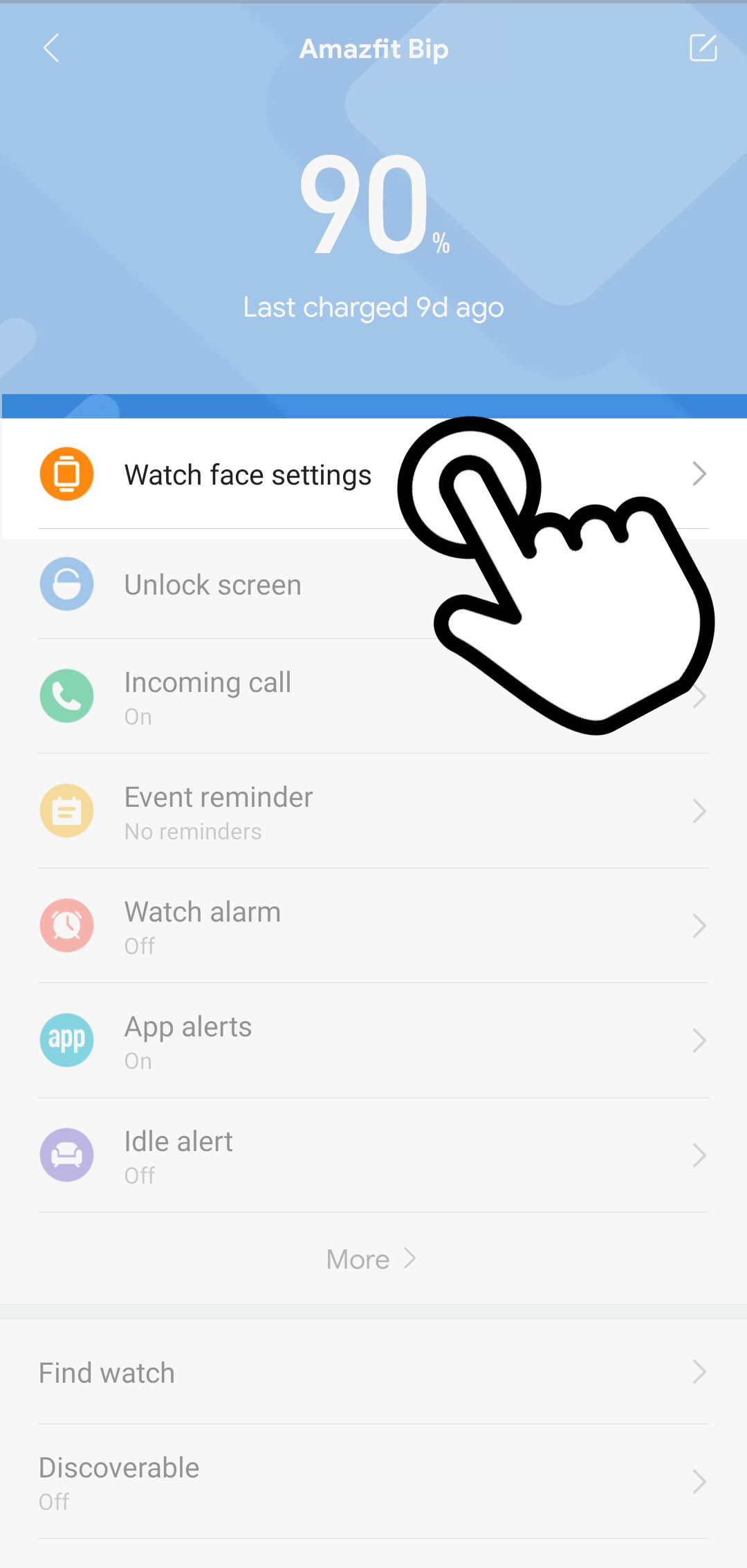The image size is (747, 1568).
Task: Open Watch face settings
Action: pos(248,475)
